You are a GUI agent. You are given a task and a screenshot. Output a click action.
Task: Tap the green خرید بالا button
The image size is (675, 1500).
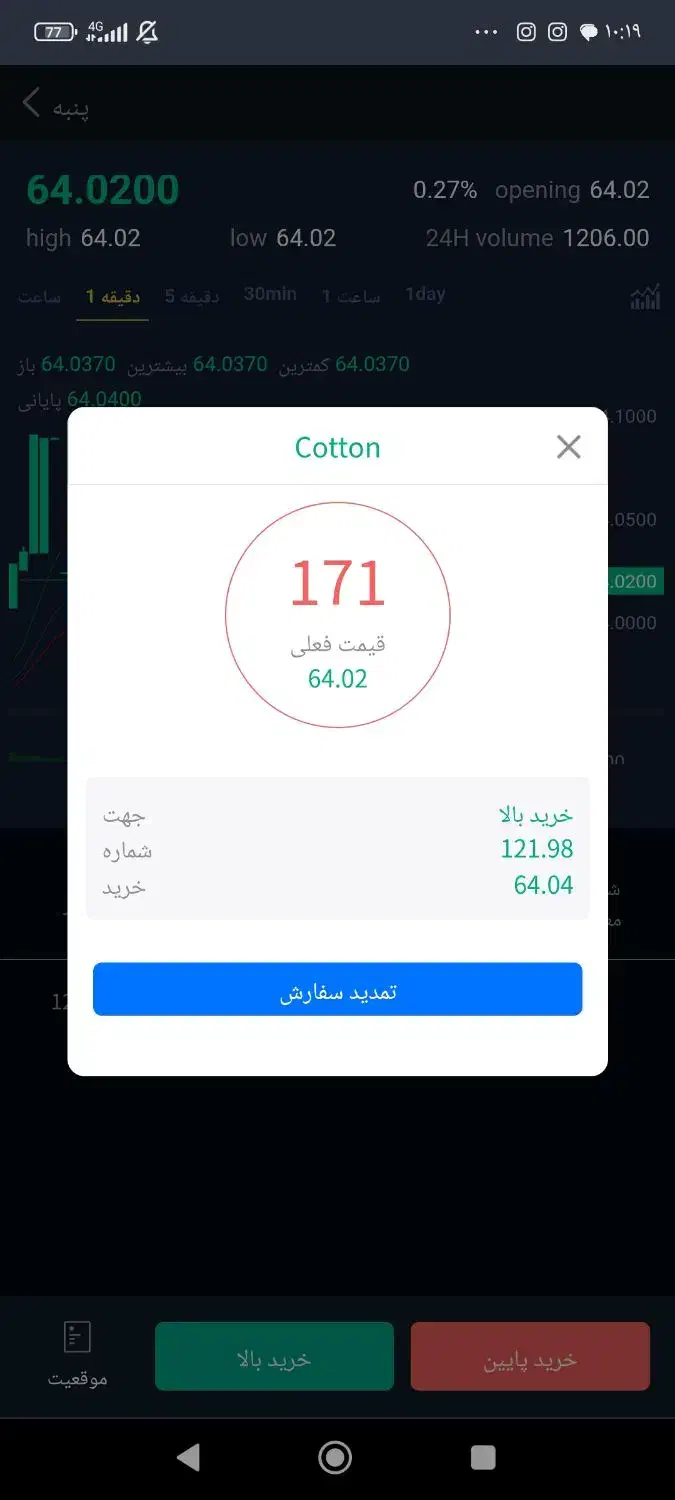click(274, 1357)
